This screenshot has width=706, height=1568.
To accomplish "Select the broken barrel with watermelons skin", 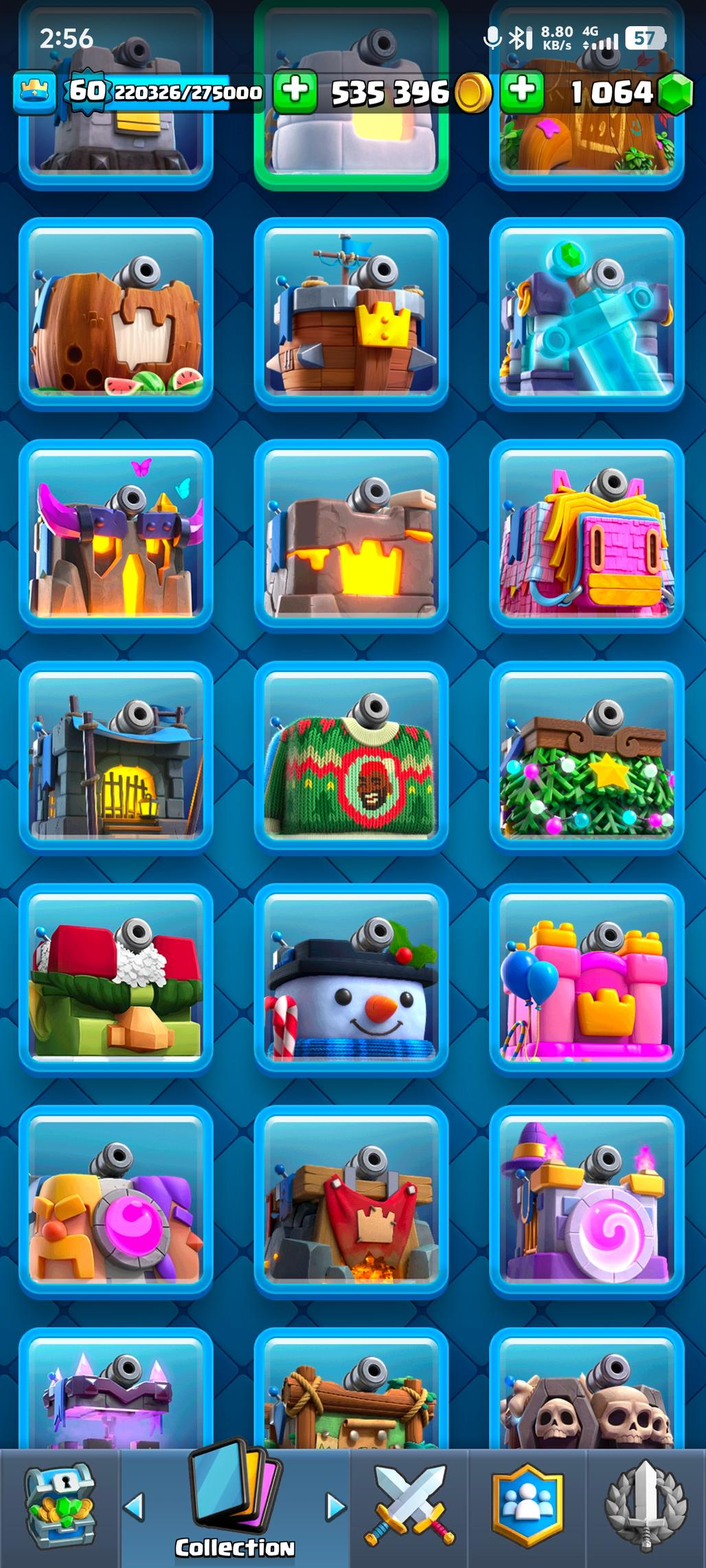I will 115,314.
